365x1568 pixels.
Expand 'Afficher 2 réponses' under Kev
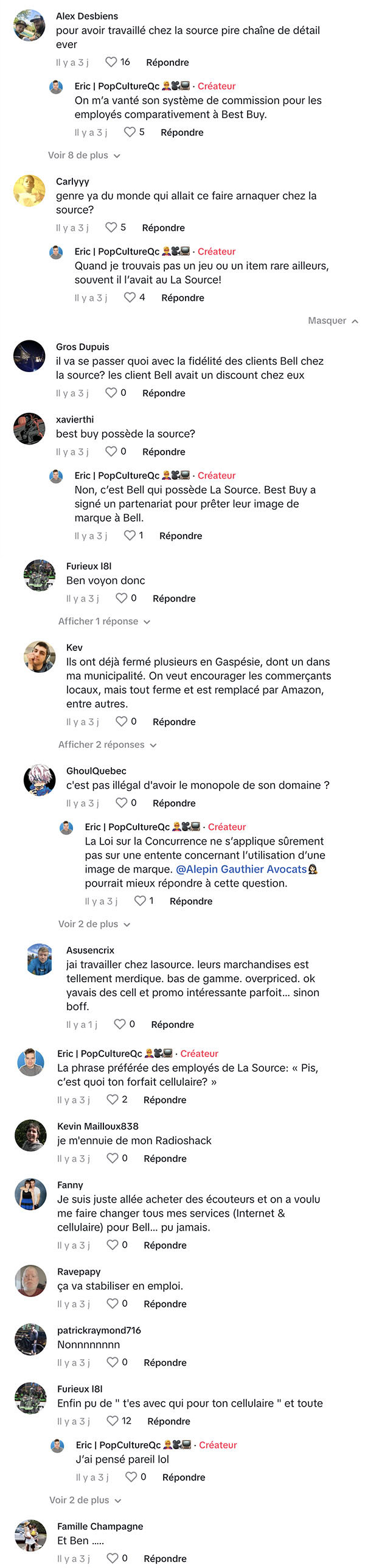coord(107,745)
